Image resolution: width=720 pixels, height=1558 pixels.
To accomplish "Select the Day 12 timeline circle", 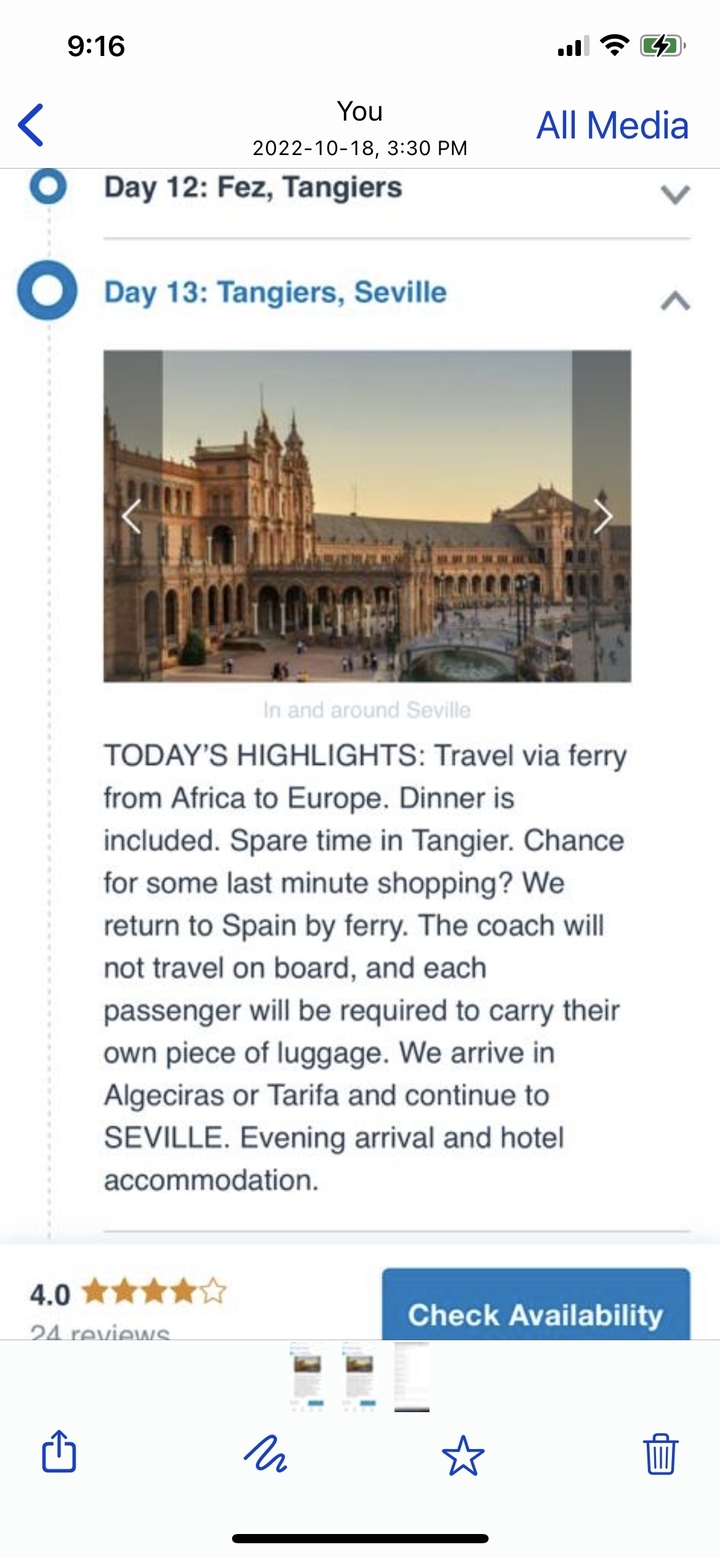I will [47, 187].
